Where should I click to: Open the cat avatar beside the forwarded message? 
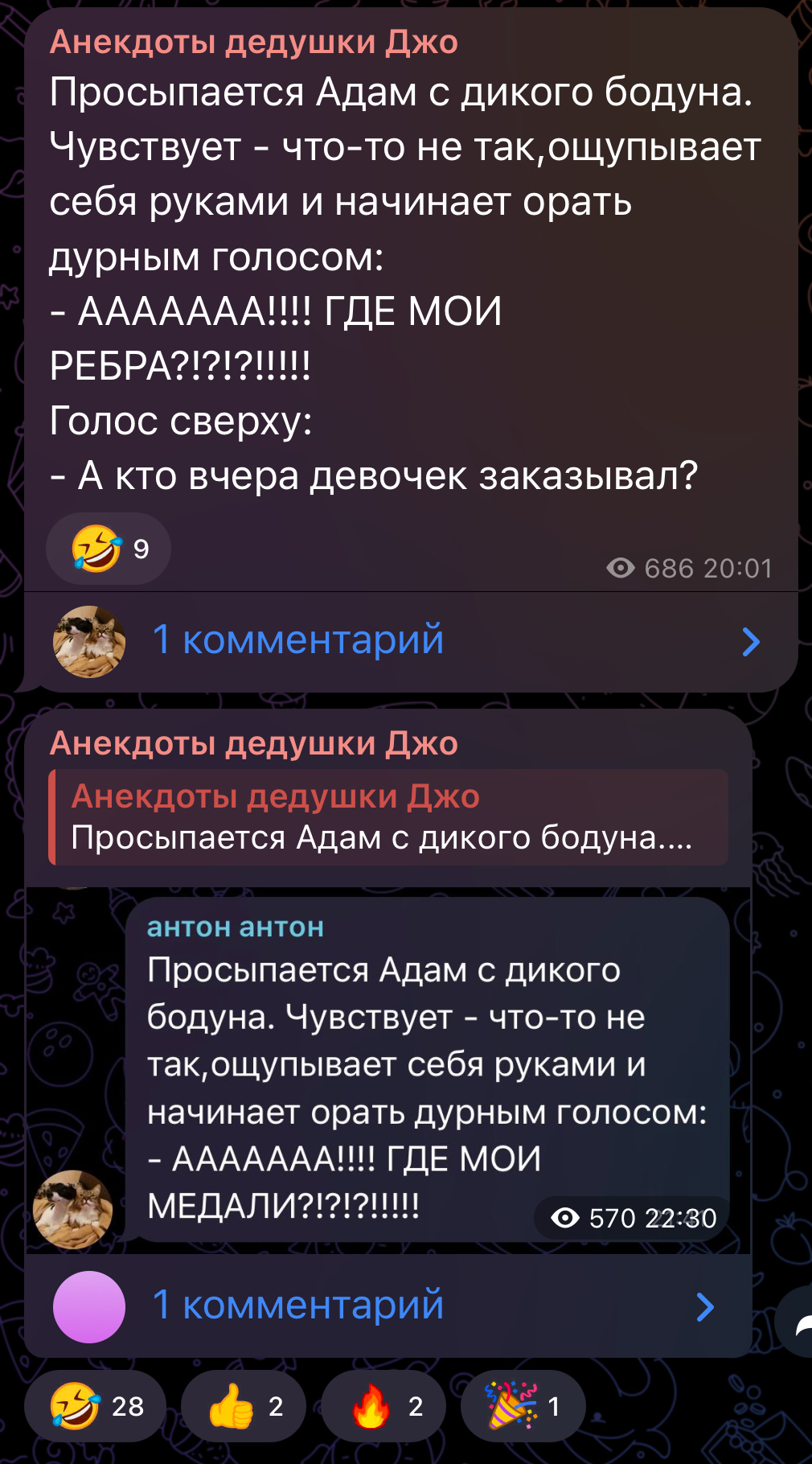tap(72, 1210)
